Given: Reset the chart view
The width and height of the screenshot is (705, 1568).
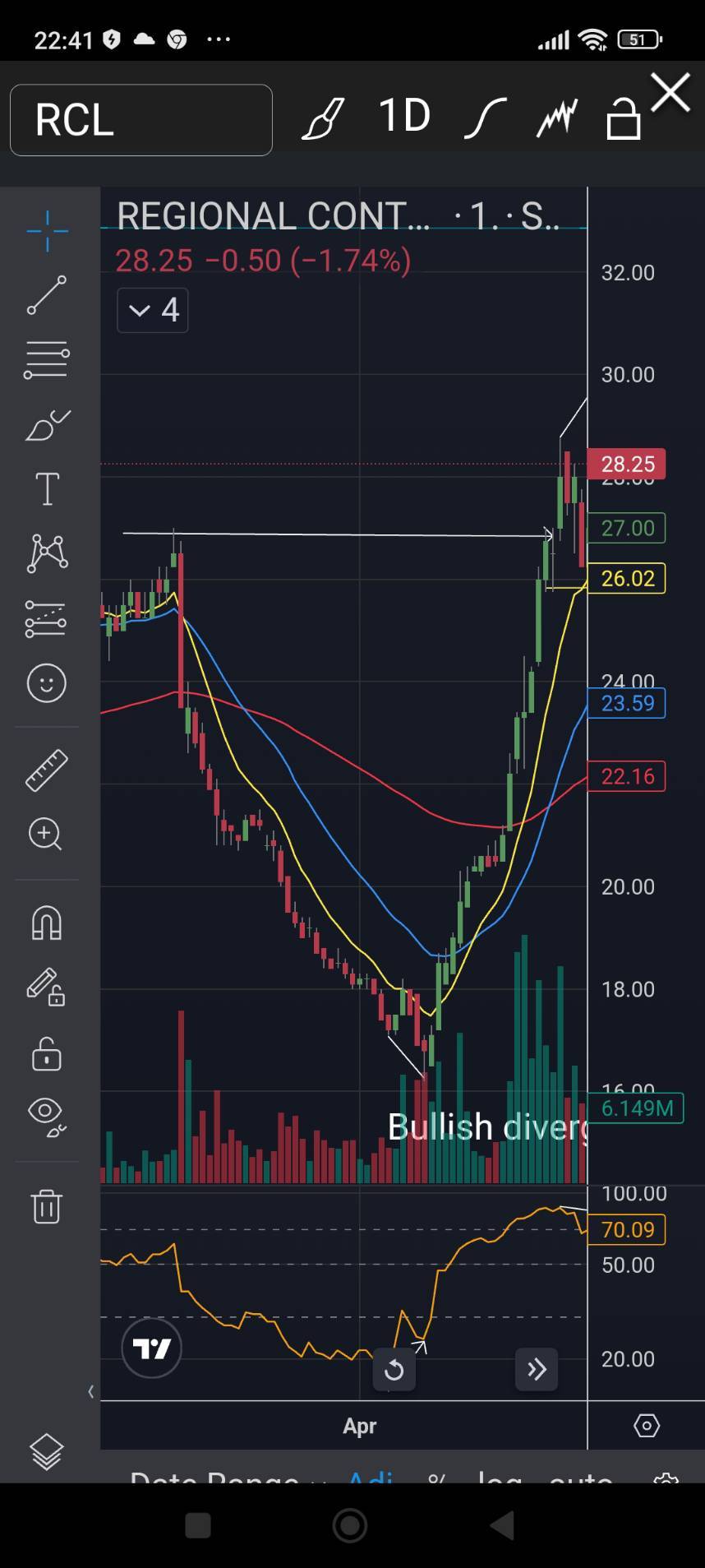Looking at the screenshot, I should click(x=394, y=1369).
